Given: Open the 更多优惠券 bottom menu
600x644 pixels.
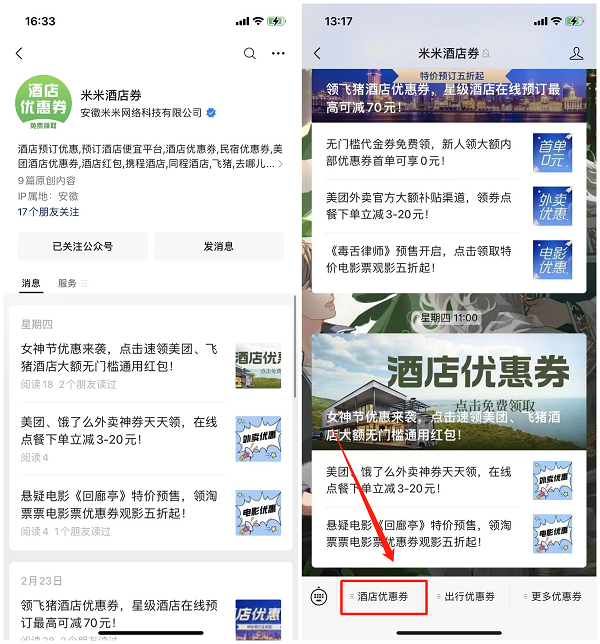Looking at the screenshot, I should tap(555, 597).
